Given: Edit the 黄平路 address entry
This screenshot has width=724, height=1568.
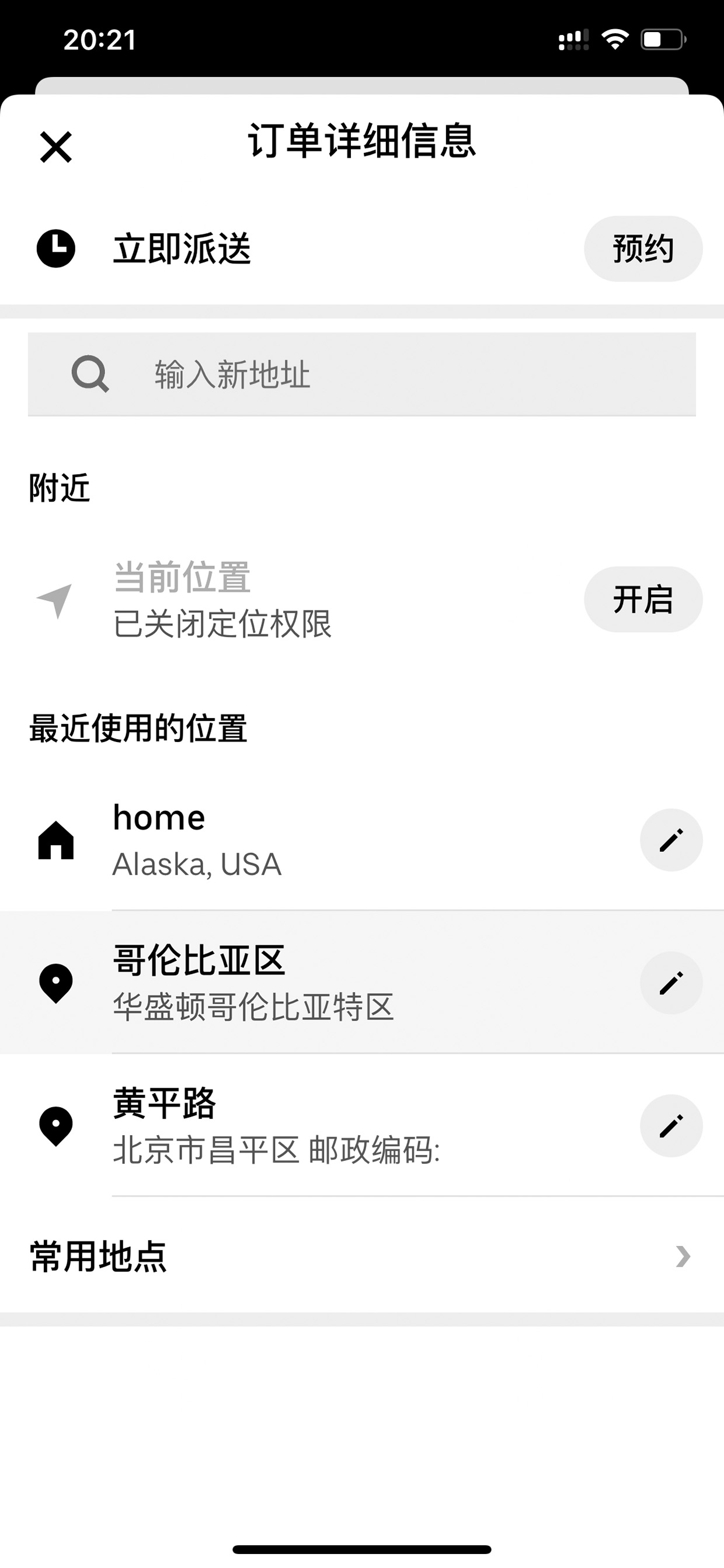Looking at the screenshot, I should coord(671,1126).
